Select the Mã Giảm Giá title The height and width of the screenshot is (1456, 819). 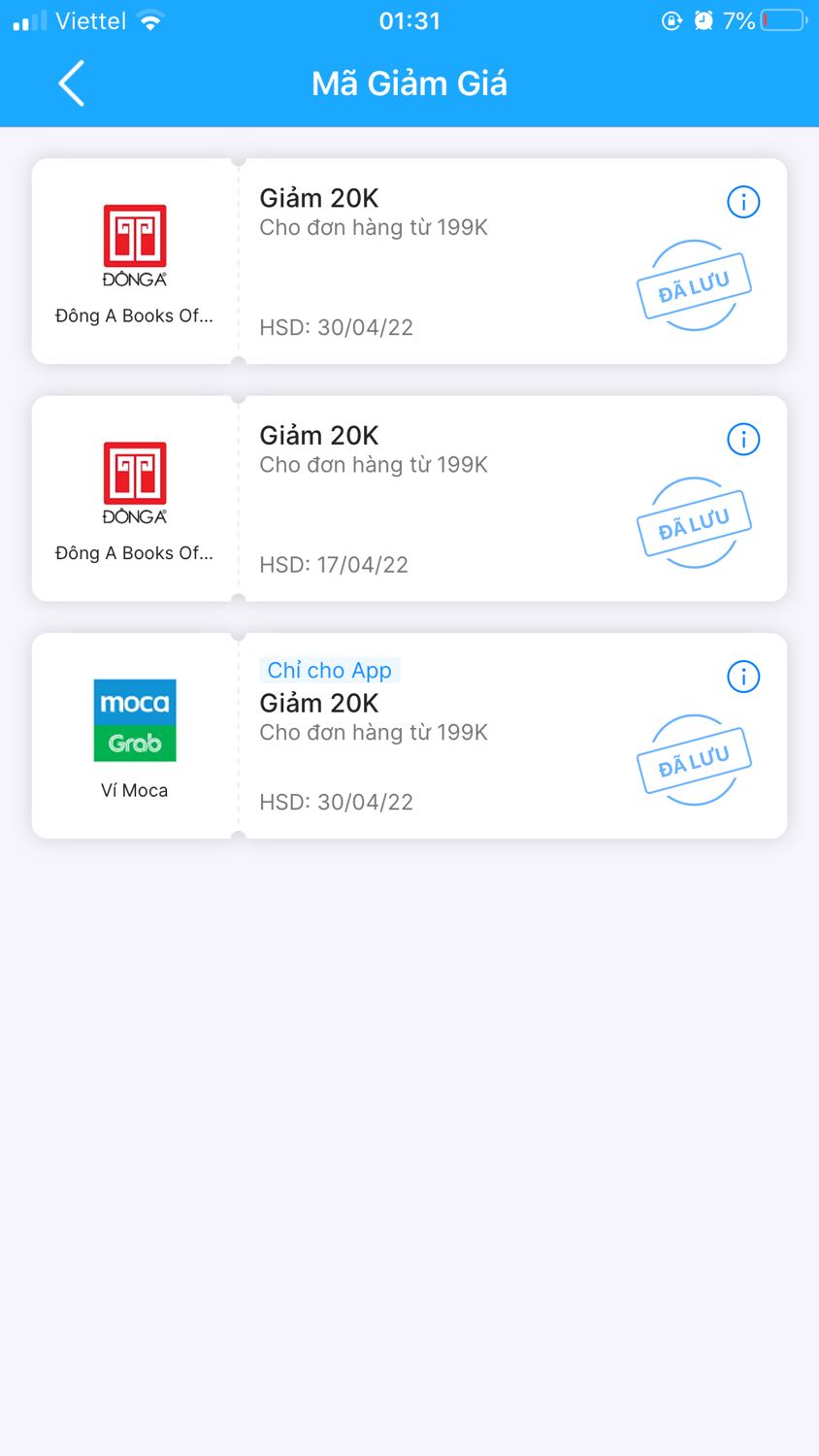click(409, 83)
